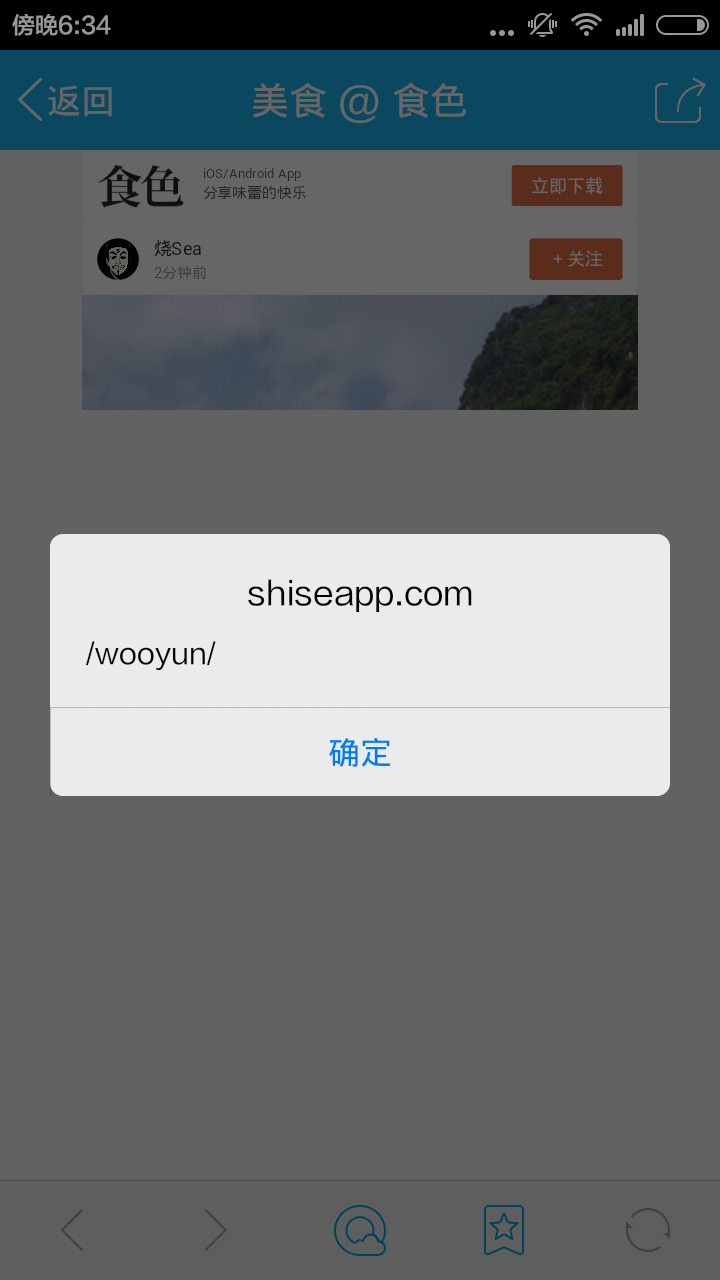This screenshot has height=1280, width=720.
Task: Follow 烧Sea with + 关注
Action: [576, 259]
